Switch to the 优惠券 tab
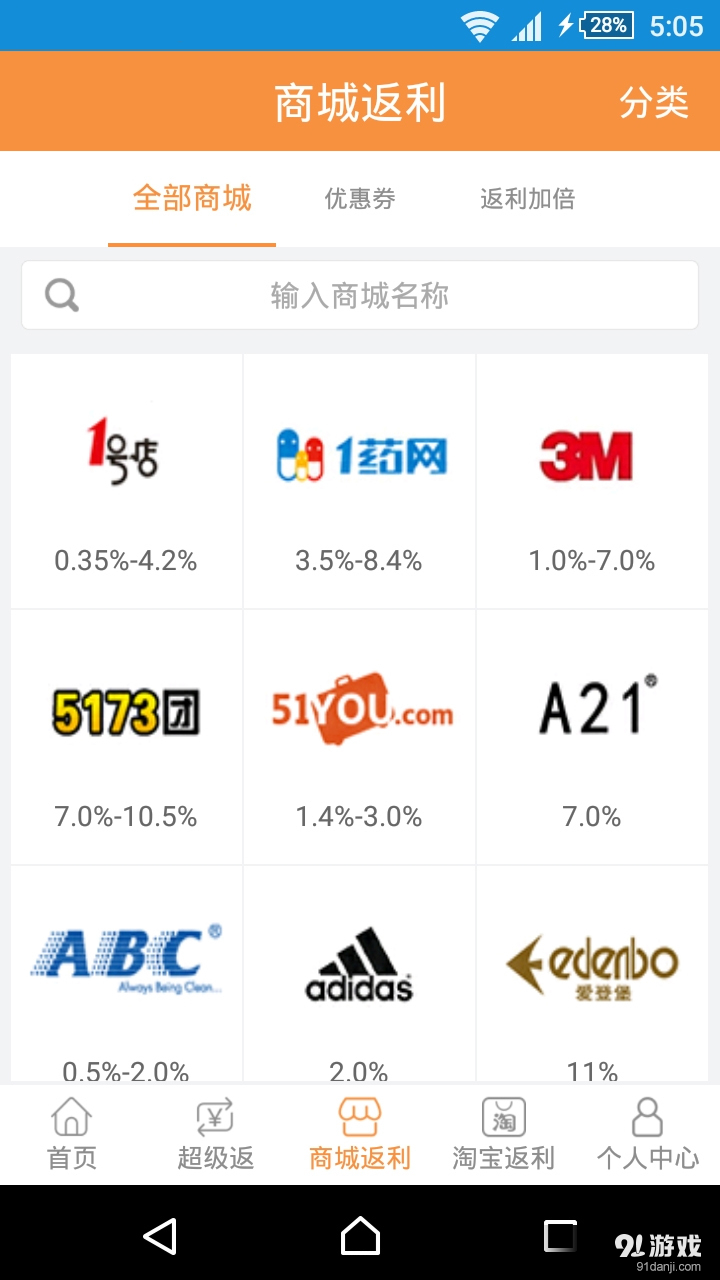The height and width of the screenshot is (1280, 720). (x=360, y=200)
